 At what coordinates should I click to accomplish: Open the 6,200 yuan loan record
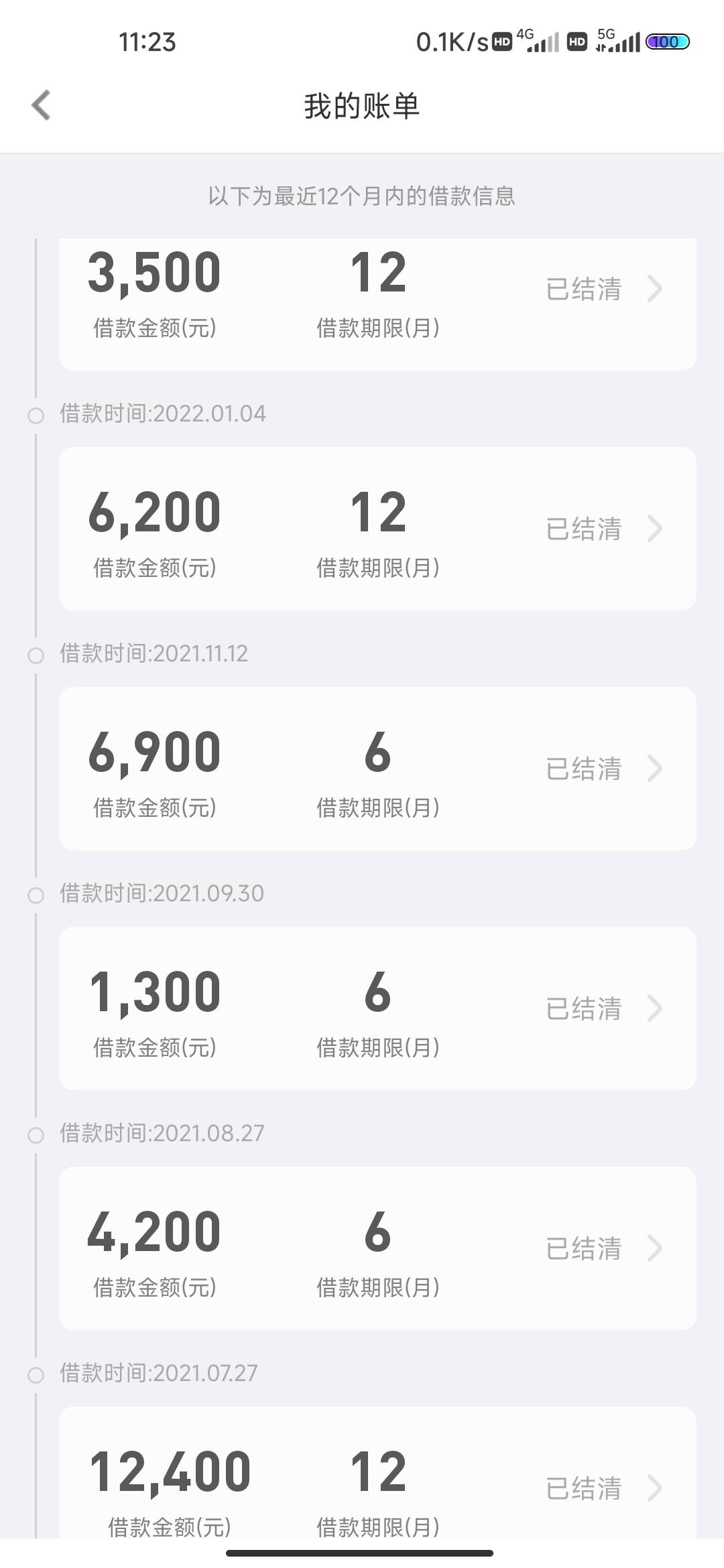pyautogui.click(x=377, y=529)
